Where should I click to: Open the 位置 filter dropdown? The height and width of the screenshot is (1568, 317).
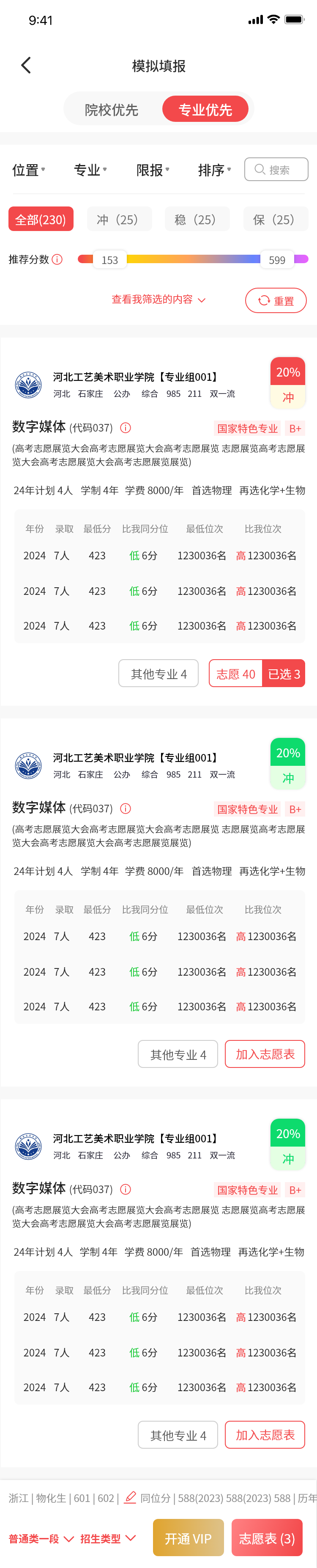tap(28, 170)
